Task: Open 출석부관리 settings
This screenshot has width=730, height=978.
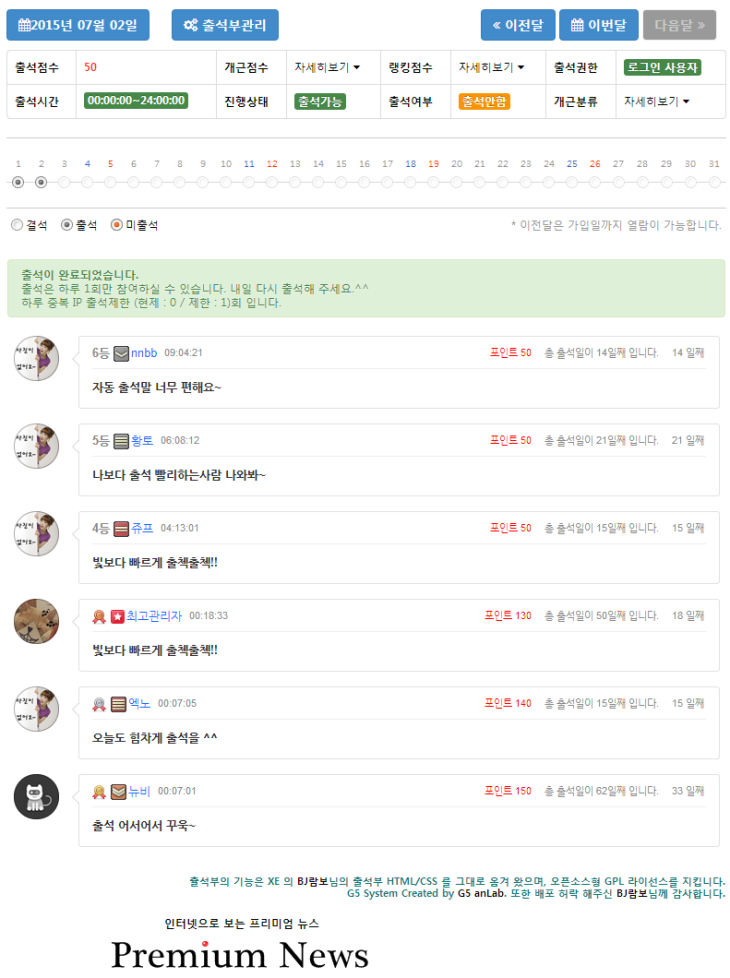Action: point(225,25)
